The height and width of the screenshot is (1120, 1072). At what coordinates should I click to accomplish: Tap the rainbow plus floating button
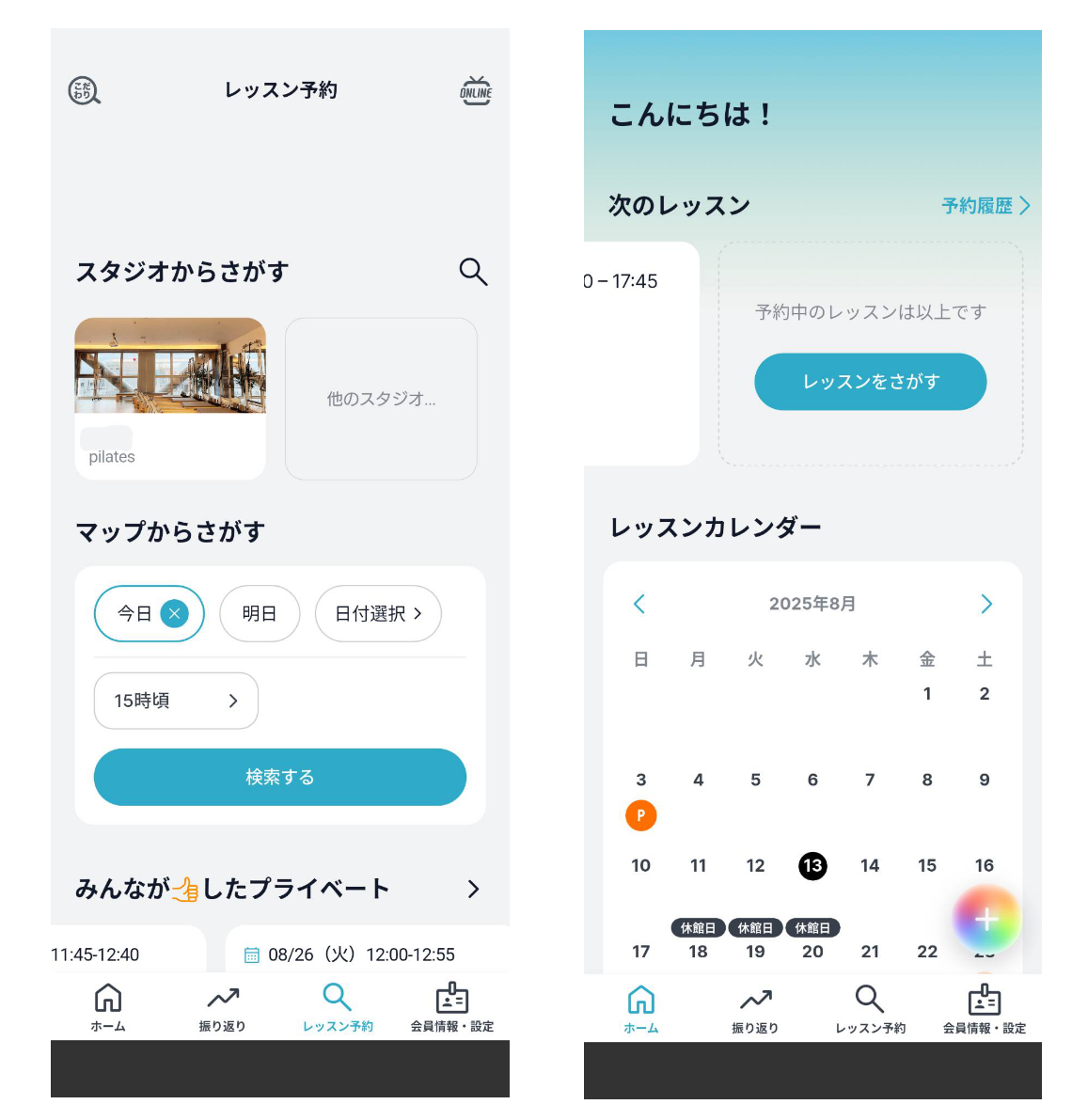pyautogui.click(x=985, y=919)
